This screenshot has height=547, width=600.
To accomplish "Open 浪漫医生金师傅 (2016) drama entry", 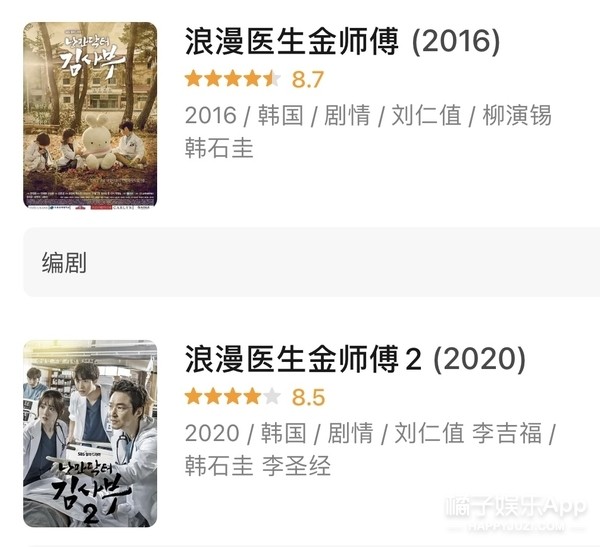I will (x=342, y=41).
